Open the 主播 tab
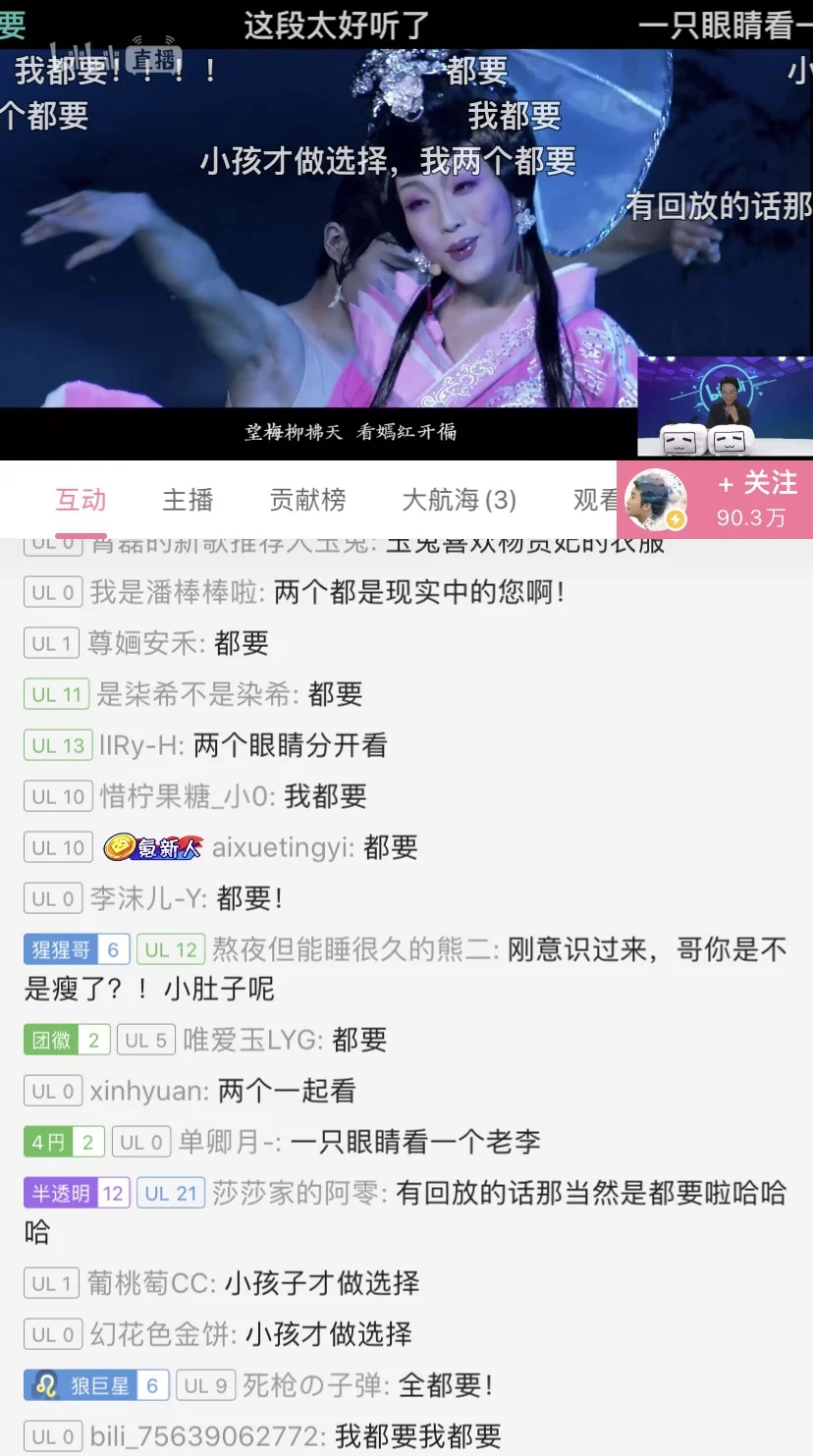 tap(188, 500)
